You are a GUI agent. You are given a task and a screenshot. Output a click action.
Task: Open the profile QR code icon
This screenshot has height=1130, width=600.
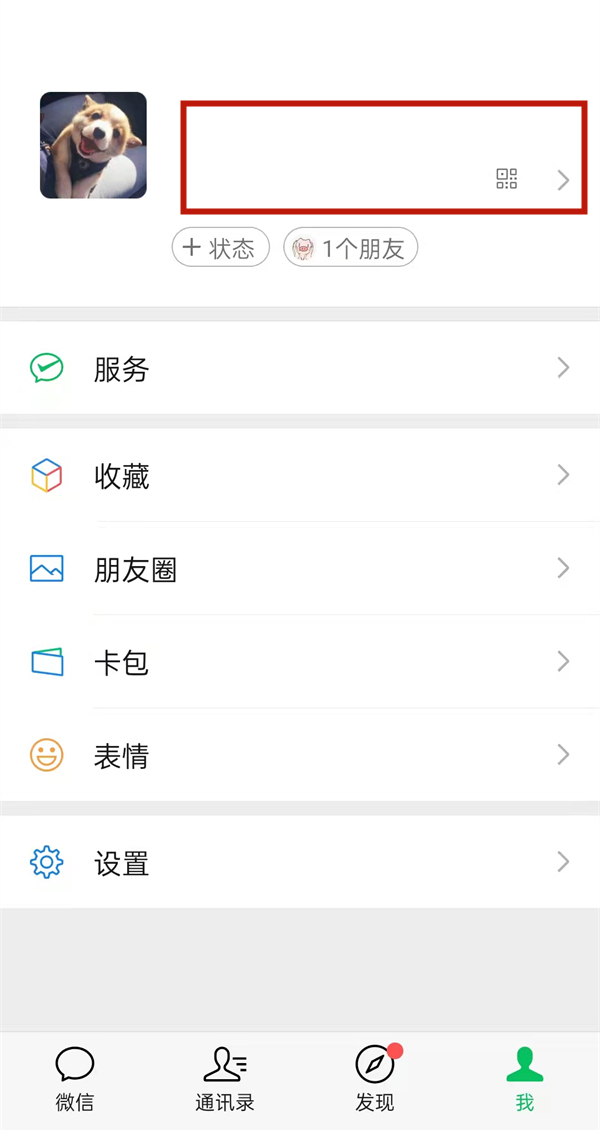point(507,179)
